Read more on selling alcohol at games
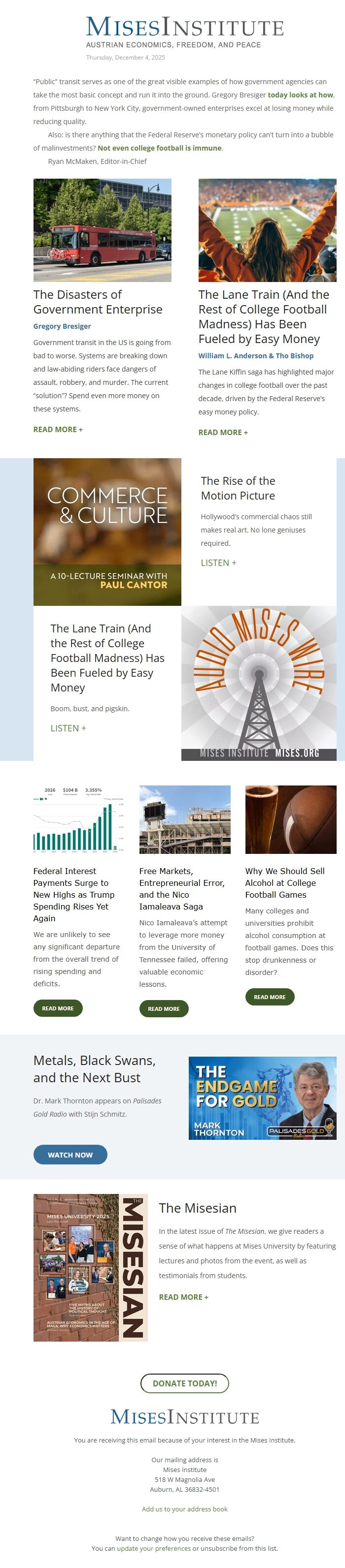 coord(270,997)
